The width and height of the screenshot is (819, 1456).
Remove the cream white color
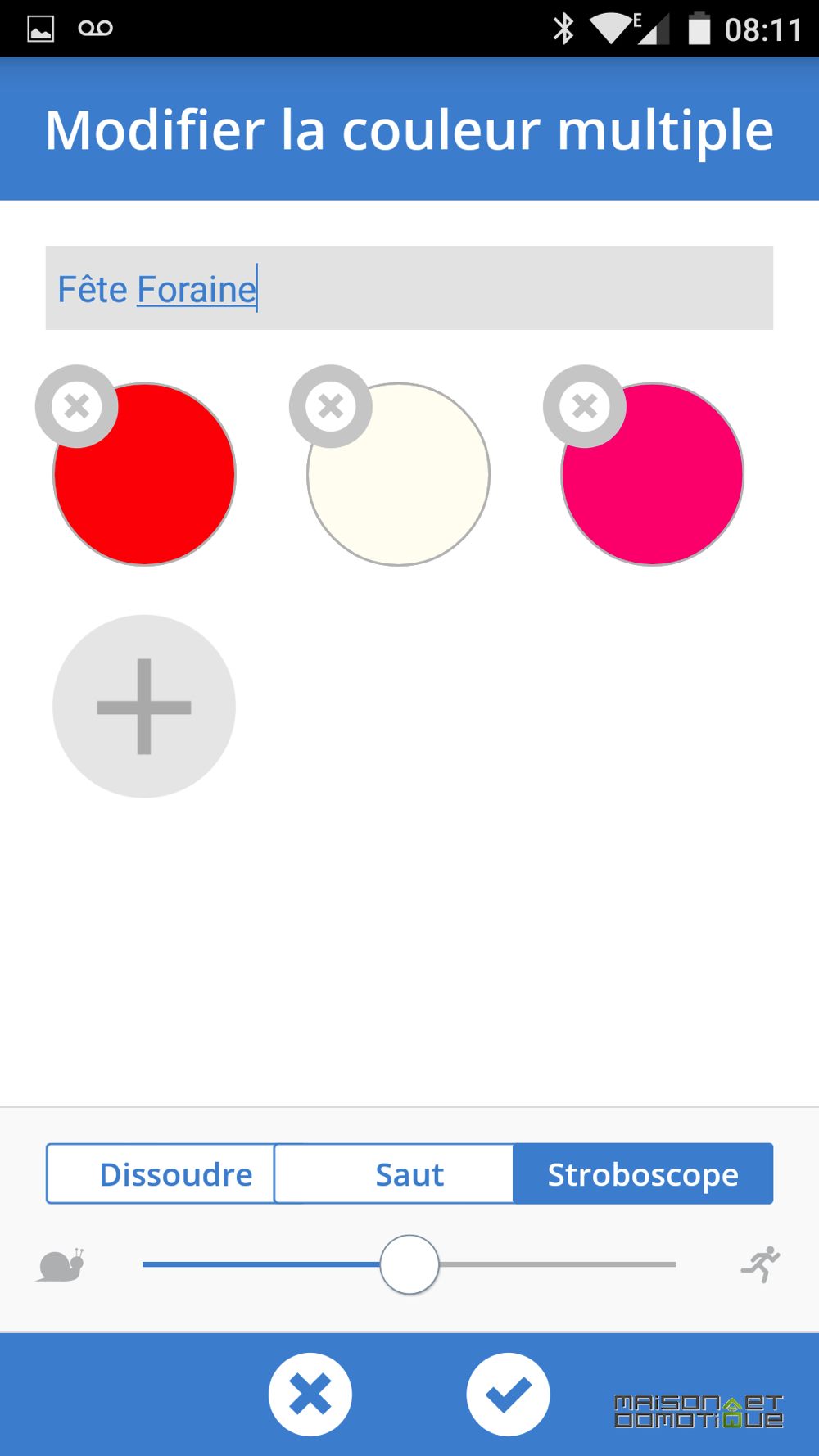pos(331,406)
